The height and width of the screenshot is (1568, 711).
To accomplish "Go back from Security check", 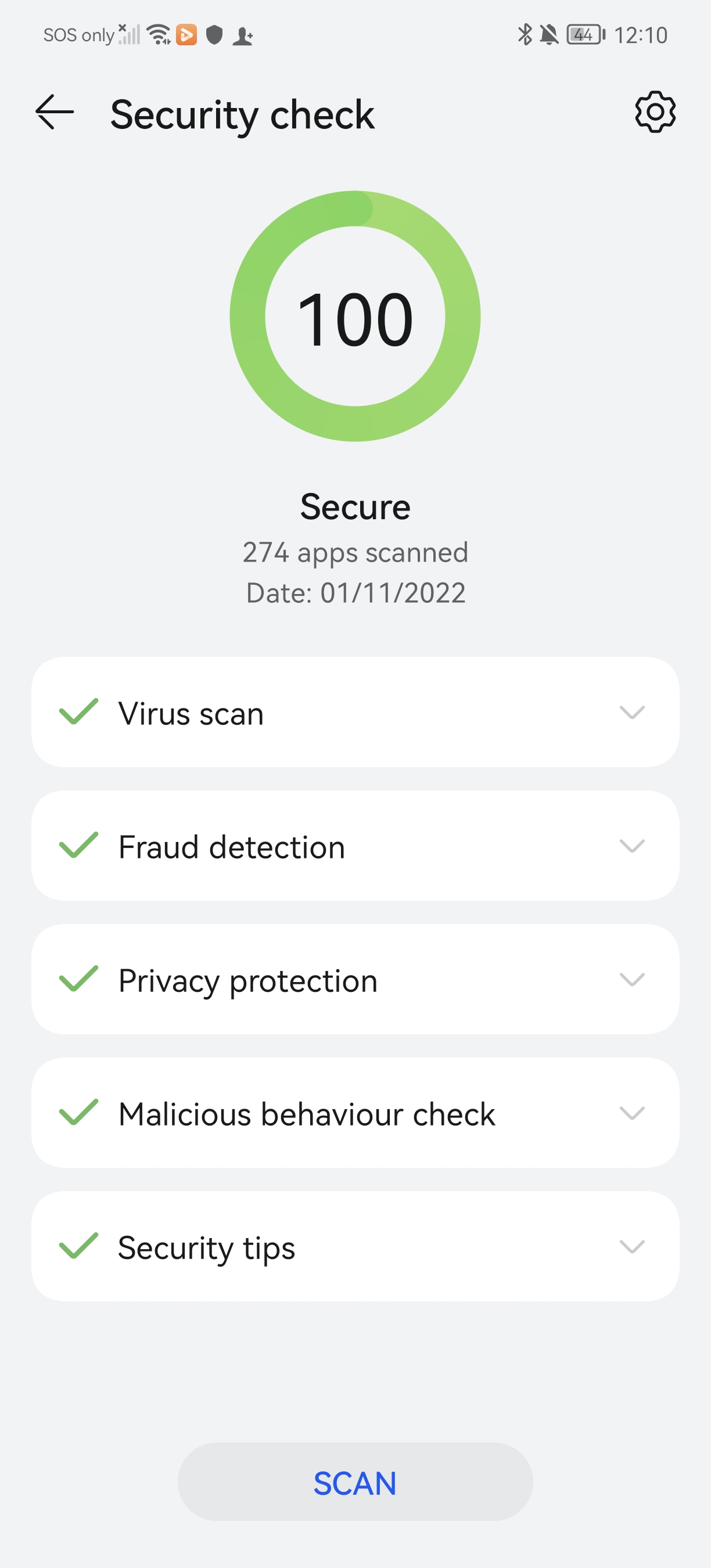I will pos(55,113).
